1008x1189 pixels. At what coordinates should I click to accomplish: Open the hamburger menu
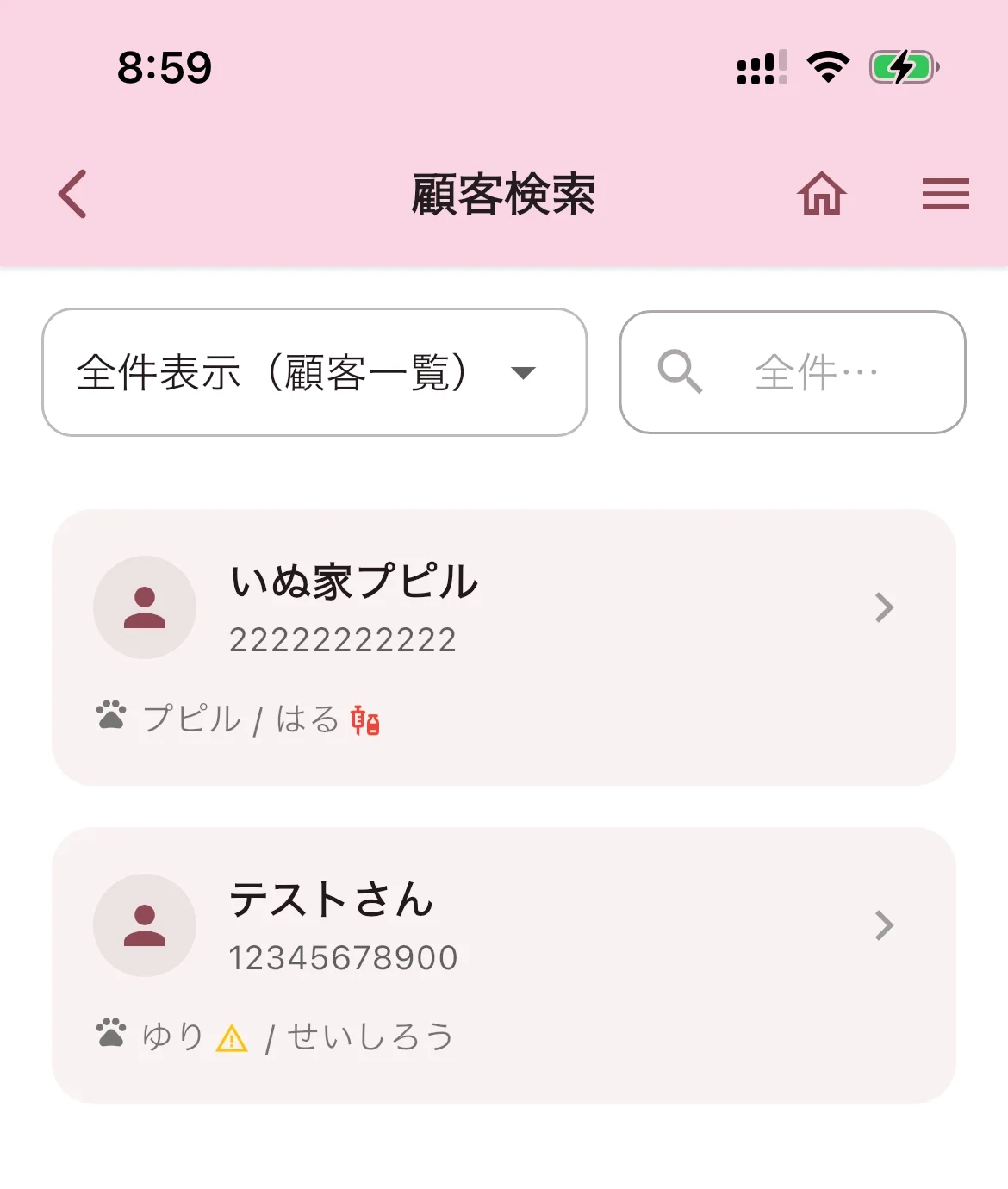coord(945,194)
